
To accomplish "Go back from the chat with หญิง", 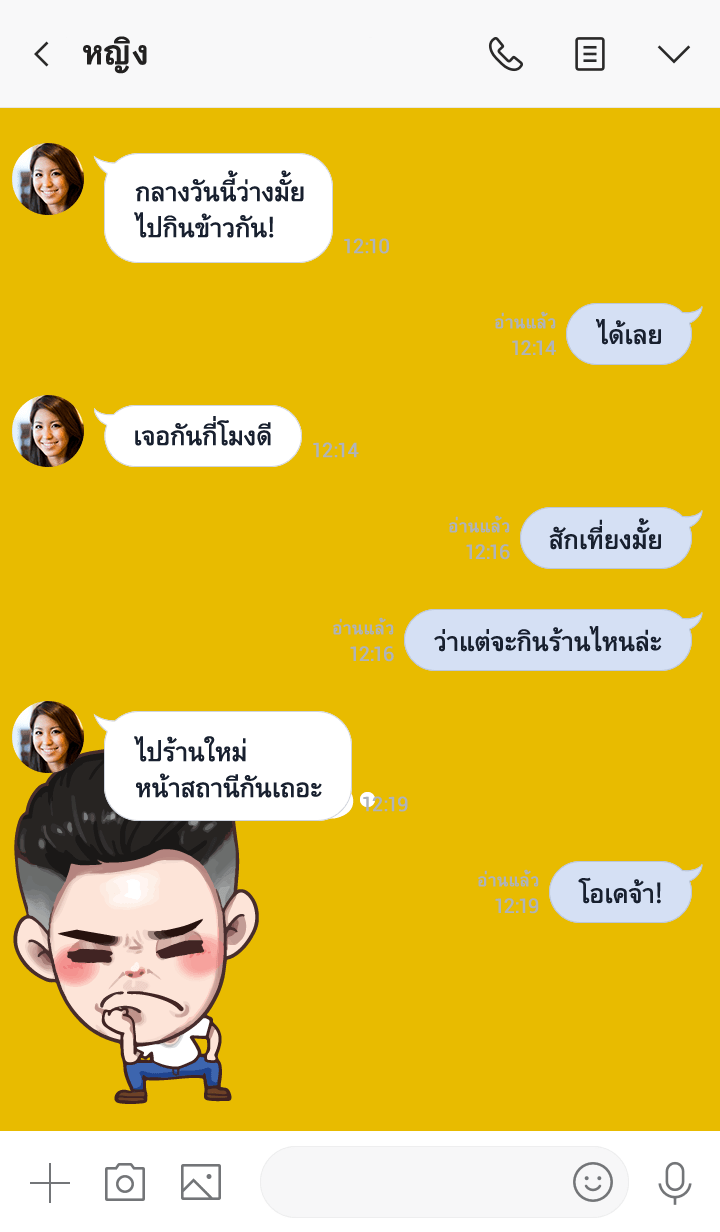I will tap(41, 54).
